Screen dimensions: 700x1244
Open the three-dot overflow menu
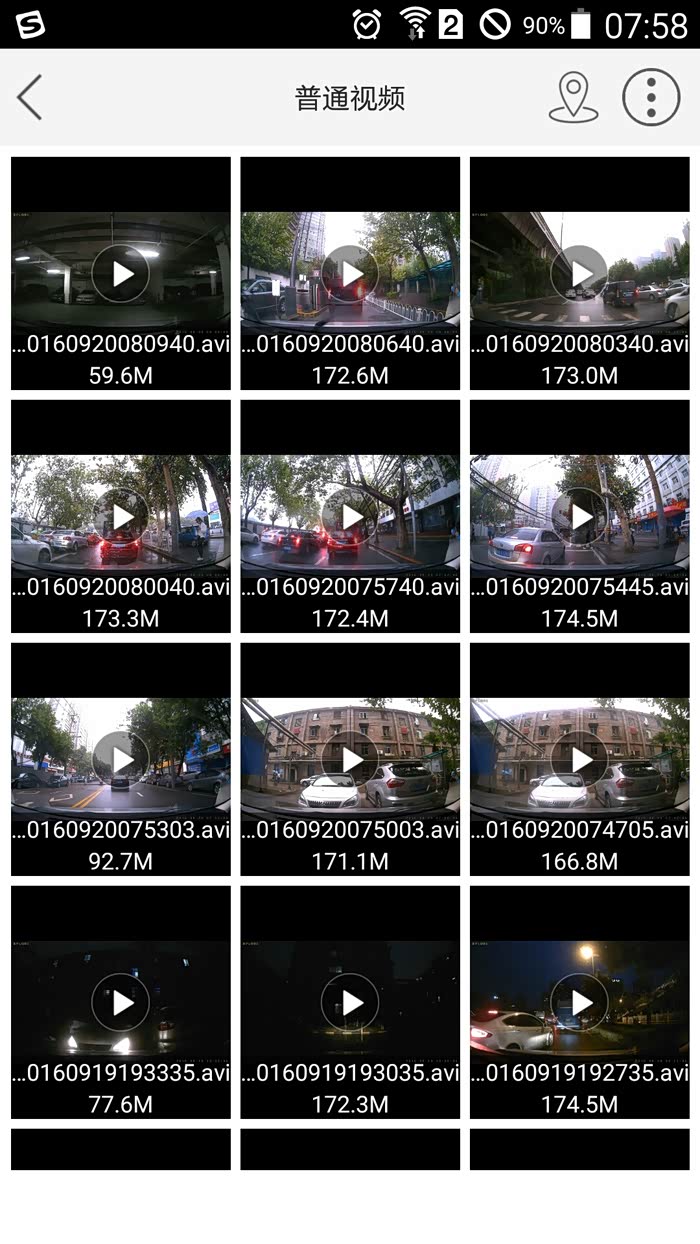pos(651,98)
